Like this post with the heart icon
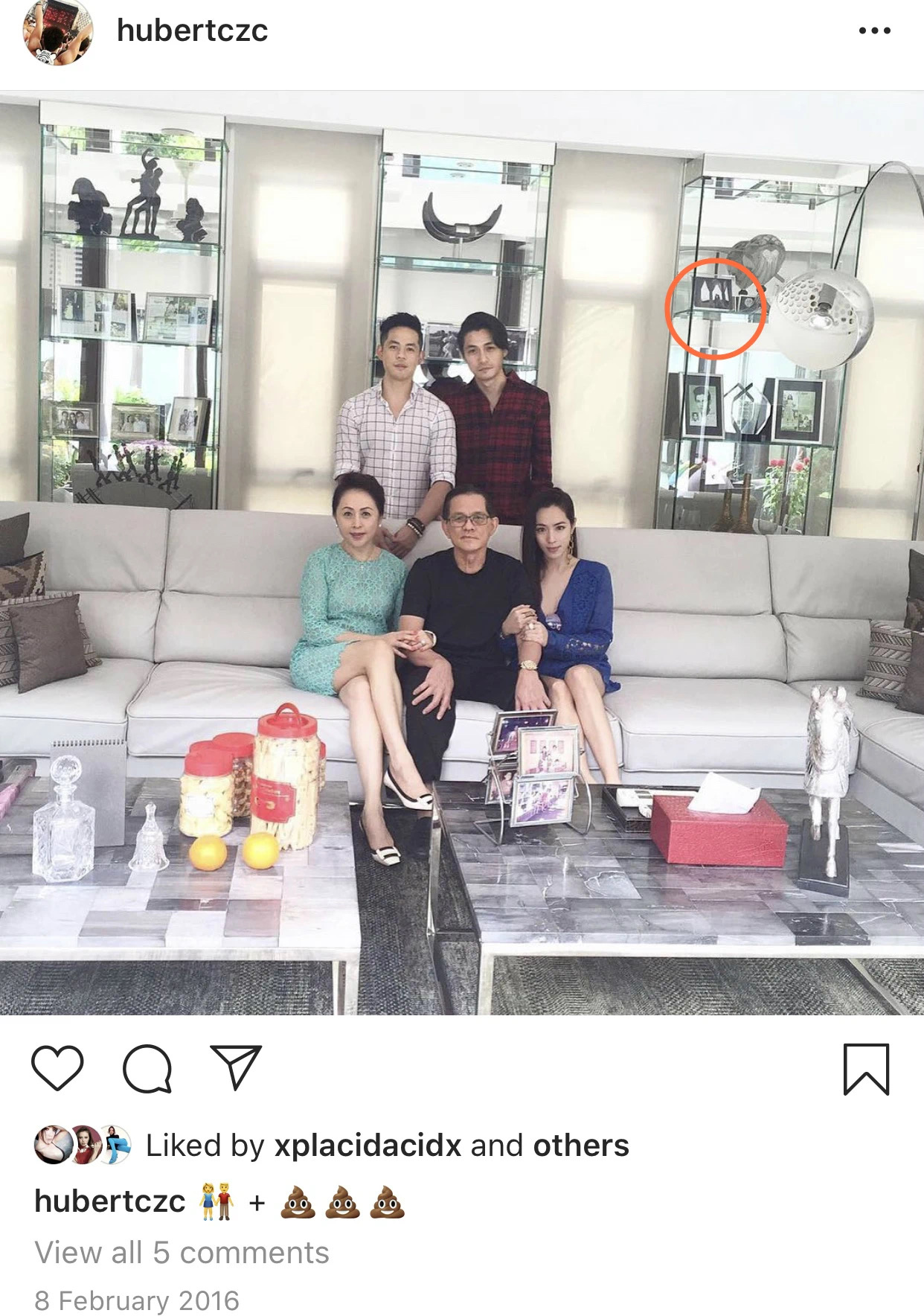This screenshot has width=924, height=1316. (57, 1068)
